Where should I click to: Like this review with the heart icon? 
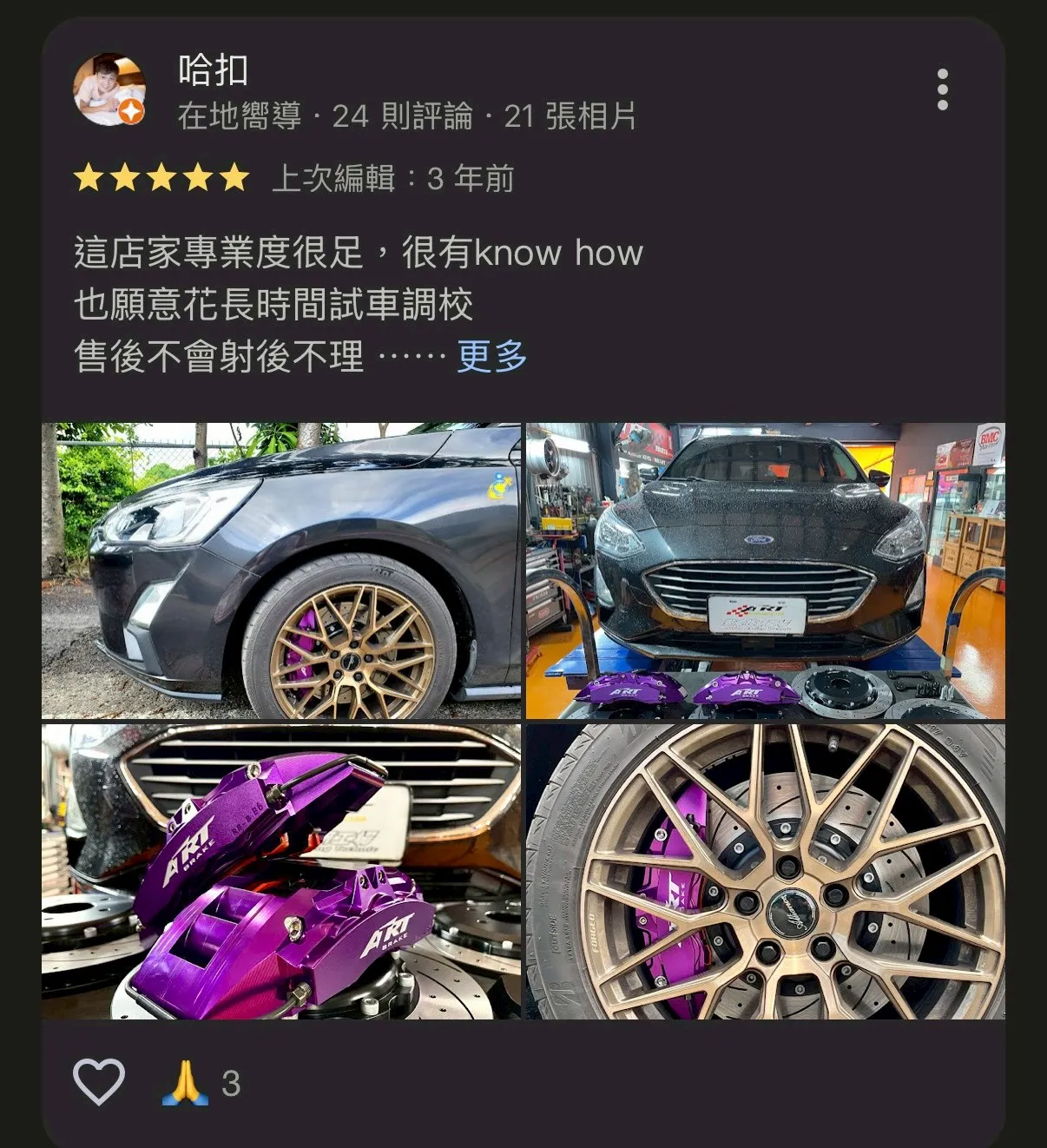coord(99,1082)
